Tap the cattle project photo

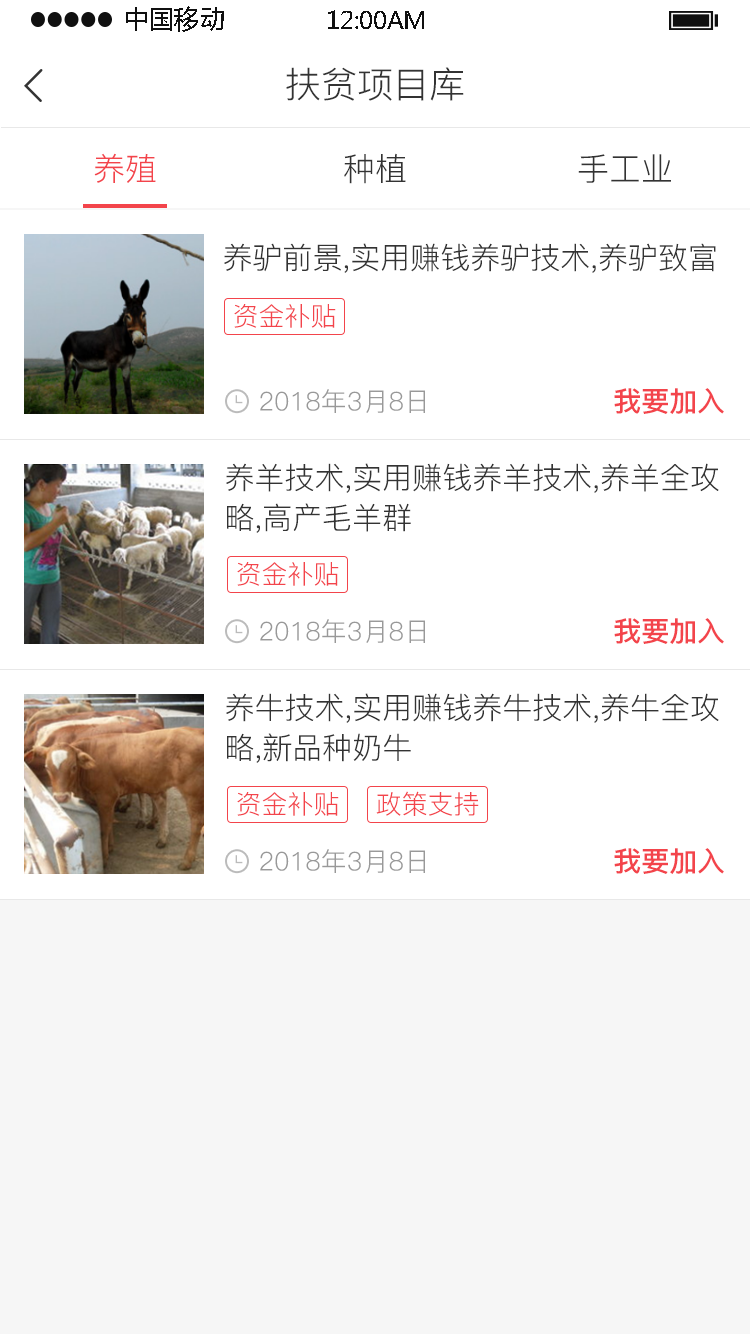(x=113, y=783)
